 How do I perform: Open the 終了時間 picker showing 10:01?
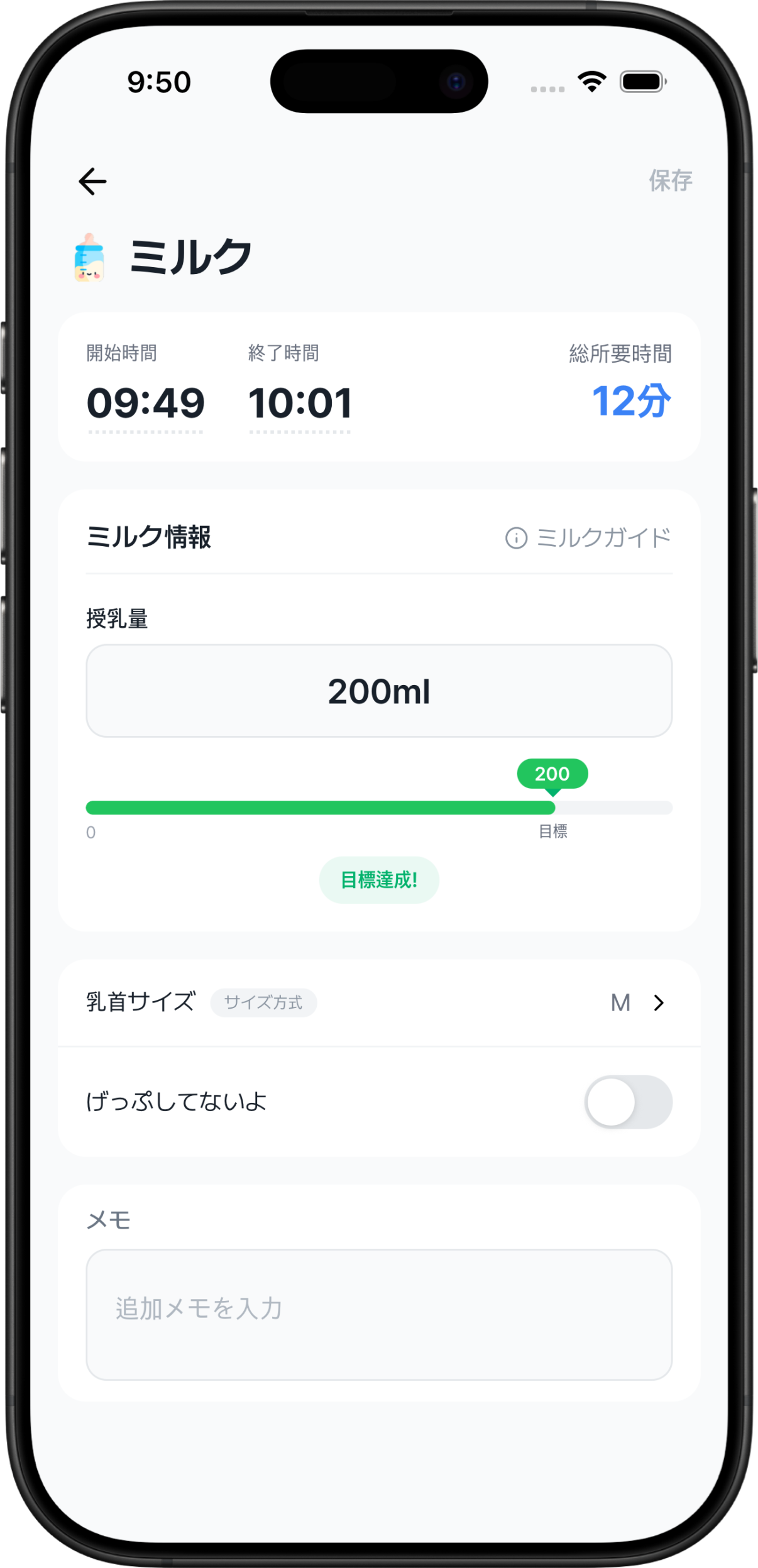click(x=300, y=403)
